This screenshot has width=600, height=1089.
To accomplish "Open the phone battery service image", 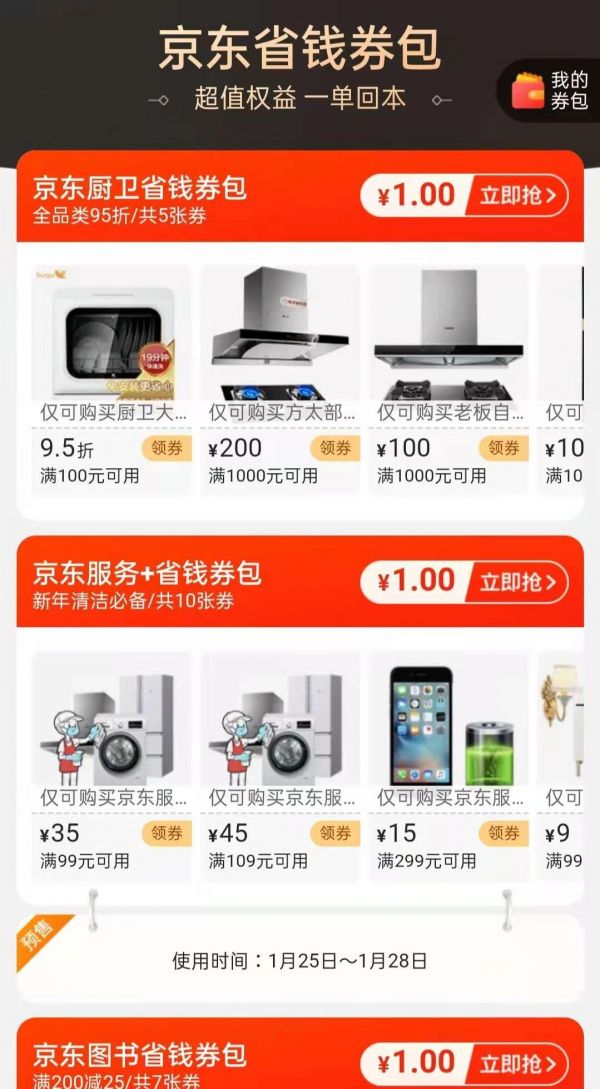I will (449, 722).
